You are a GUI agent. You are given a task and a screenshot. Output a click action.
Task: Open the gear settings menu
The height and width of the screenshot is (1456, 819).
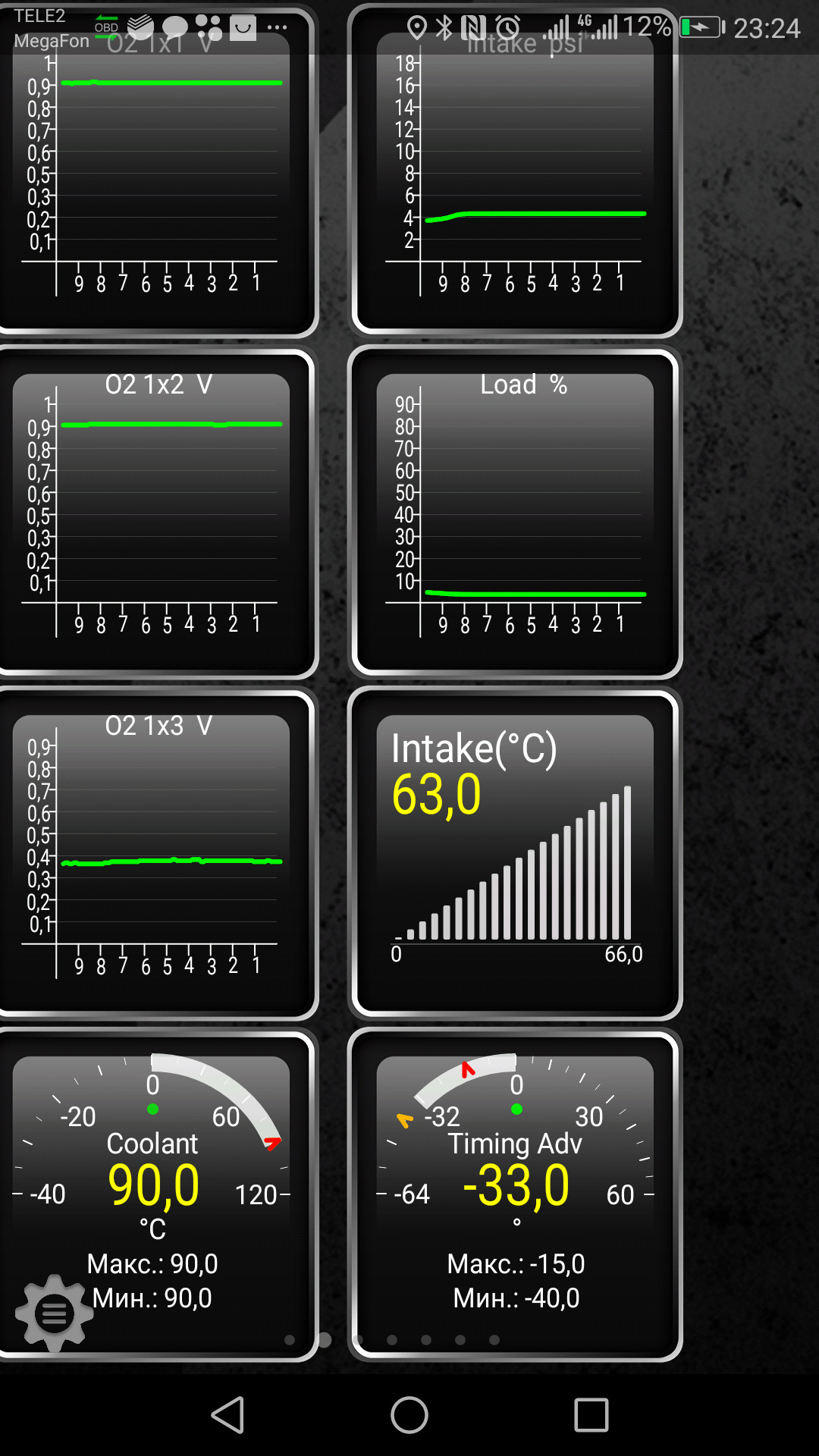pos(54,1313)
